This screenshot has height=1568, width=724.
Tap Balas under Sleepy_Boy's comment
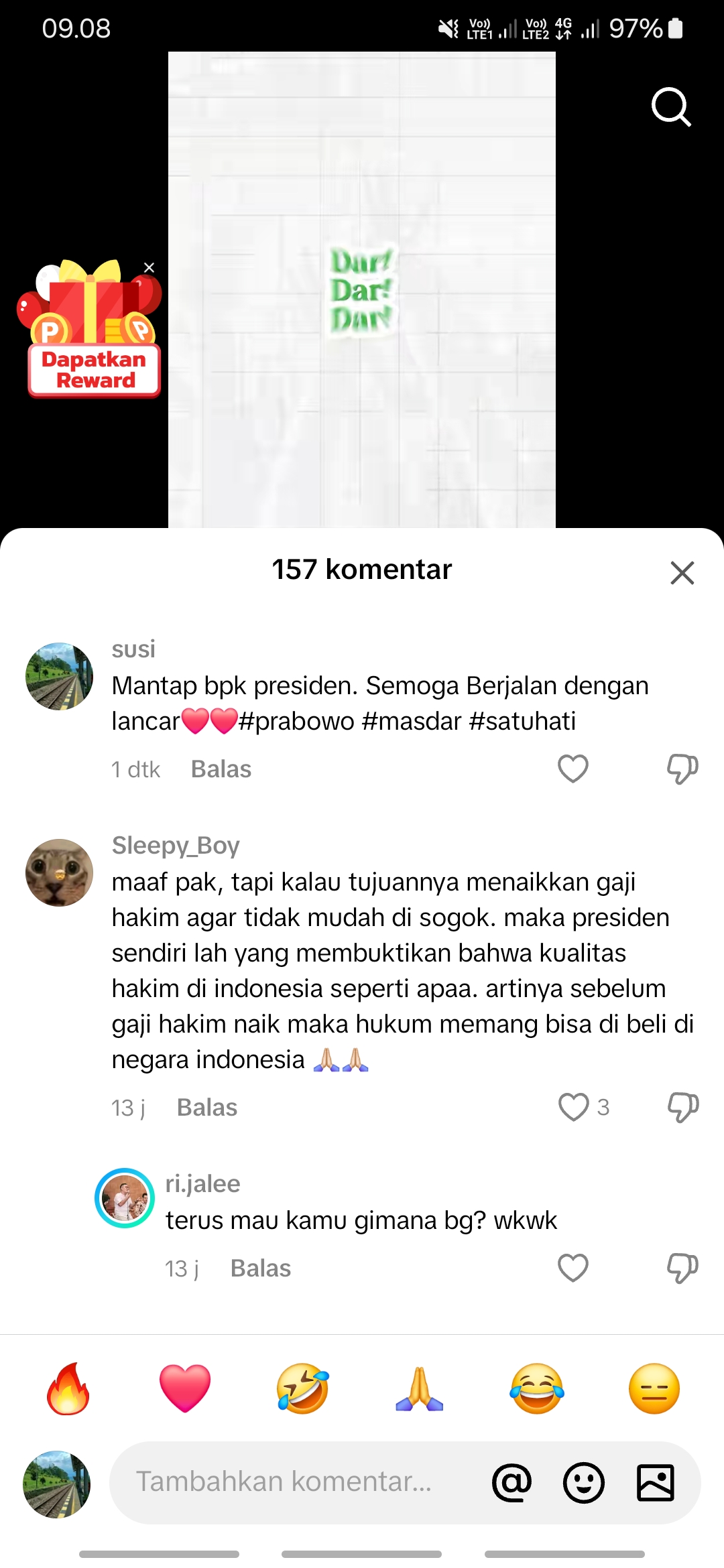click(x=207, y=1108)
